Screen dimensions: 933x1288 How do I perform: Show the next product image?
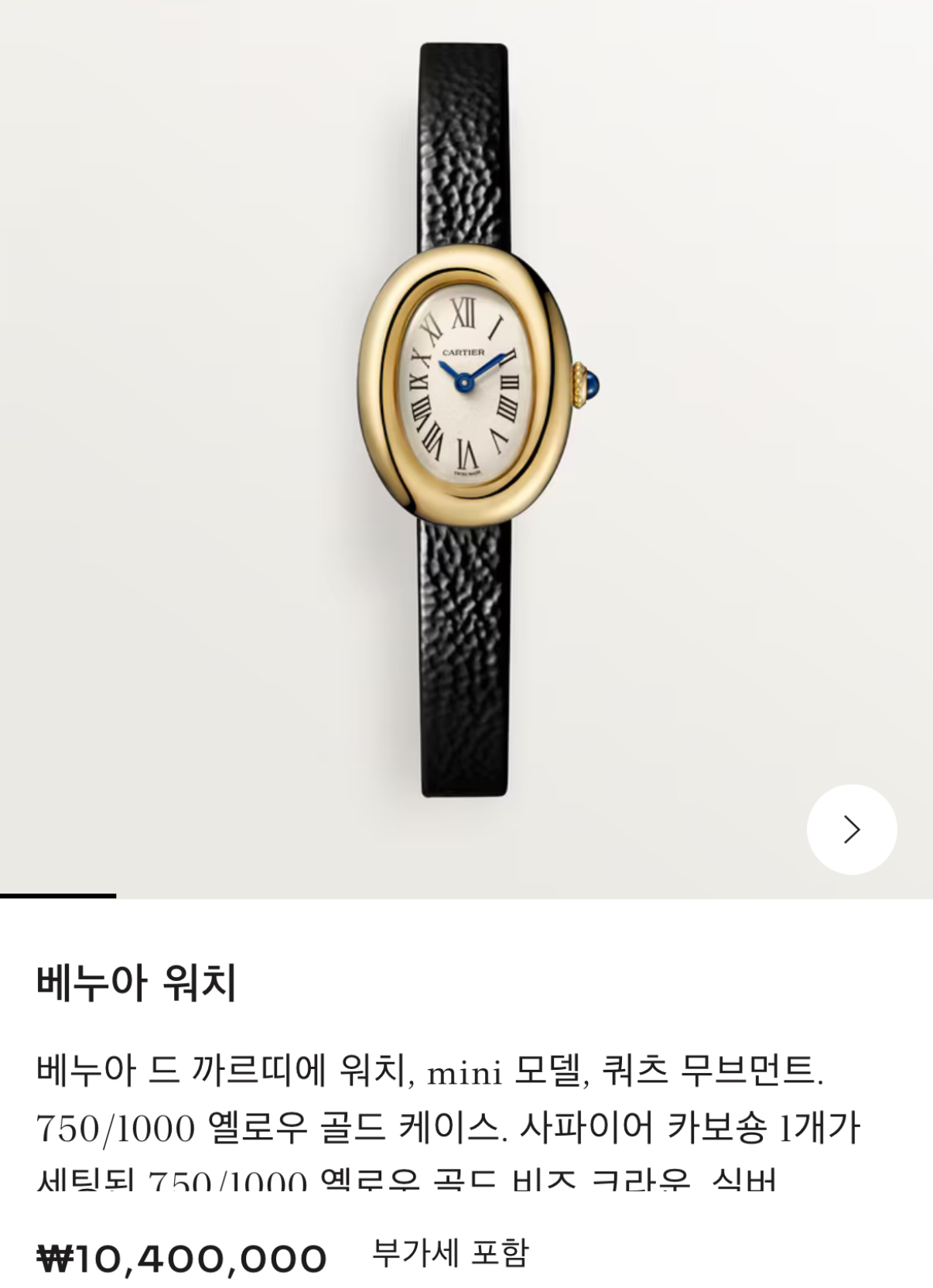pos(851,829)
